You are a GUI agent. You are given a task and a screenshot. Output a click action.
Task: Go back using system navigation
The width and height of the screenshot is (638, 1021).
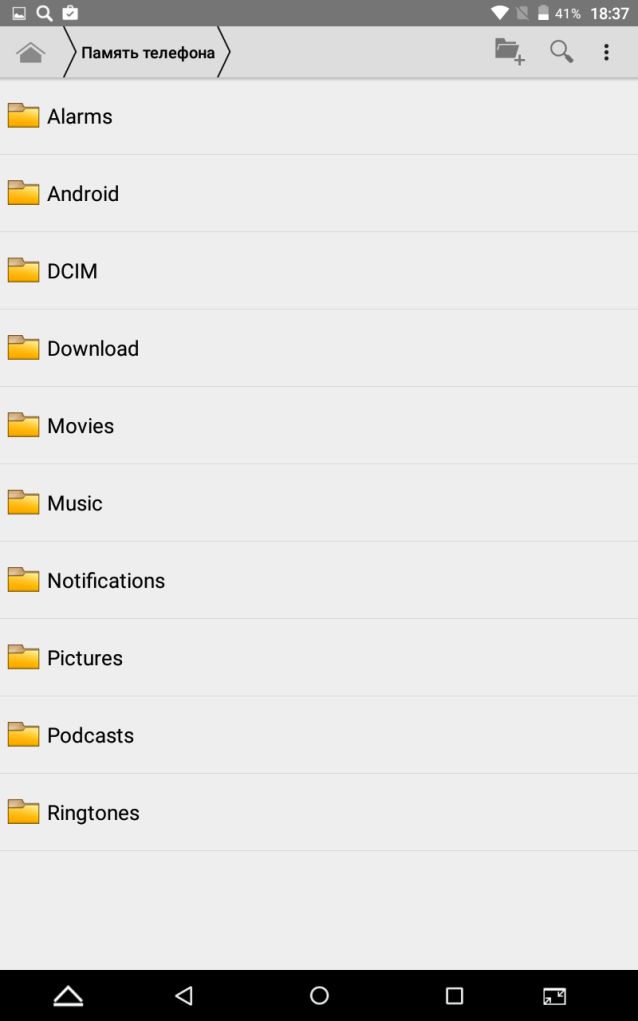[184, 995]
